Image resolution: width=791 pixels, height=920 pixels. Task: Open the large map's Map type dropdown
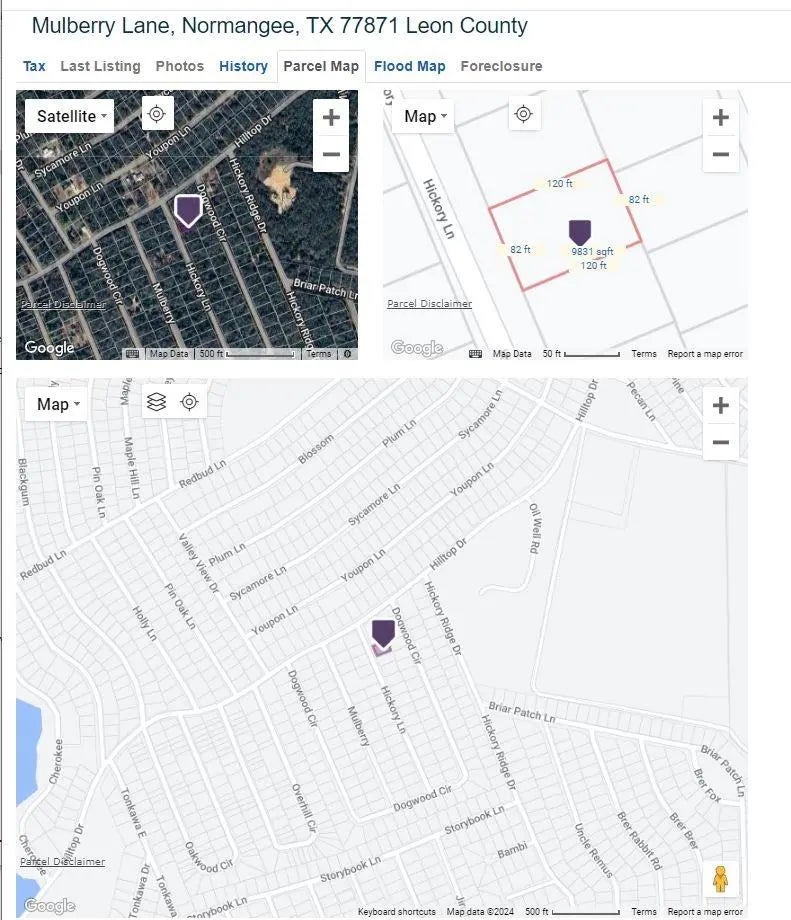59,404
